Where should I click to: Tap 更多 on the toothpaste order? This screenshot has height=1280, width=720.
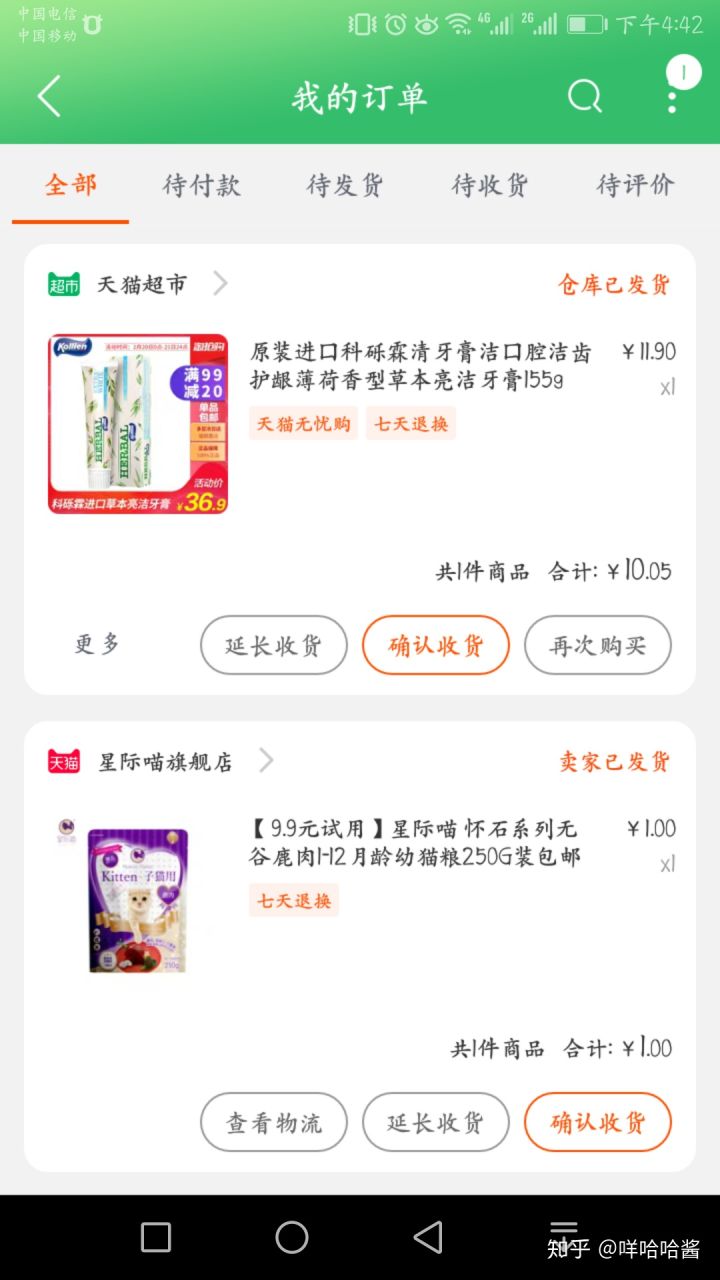[x=98, y=644]
